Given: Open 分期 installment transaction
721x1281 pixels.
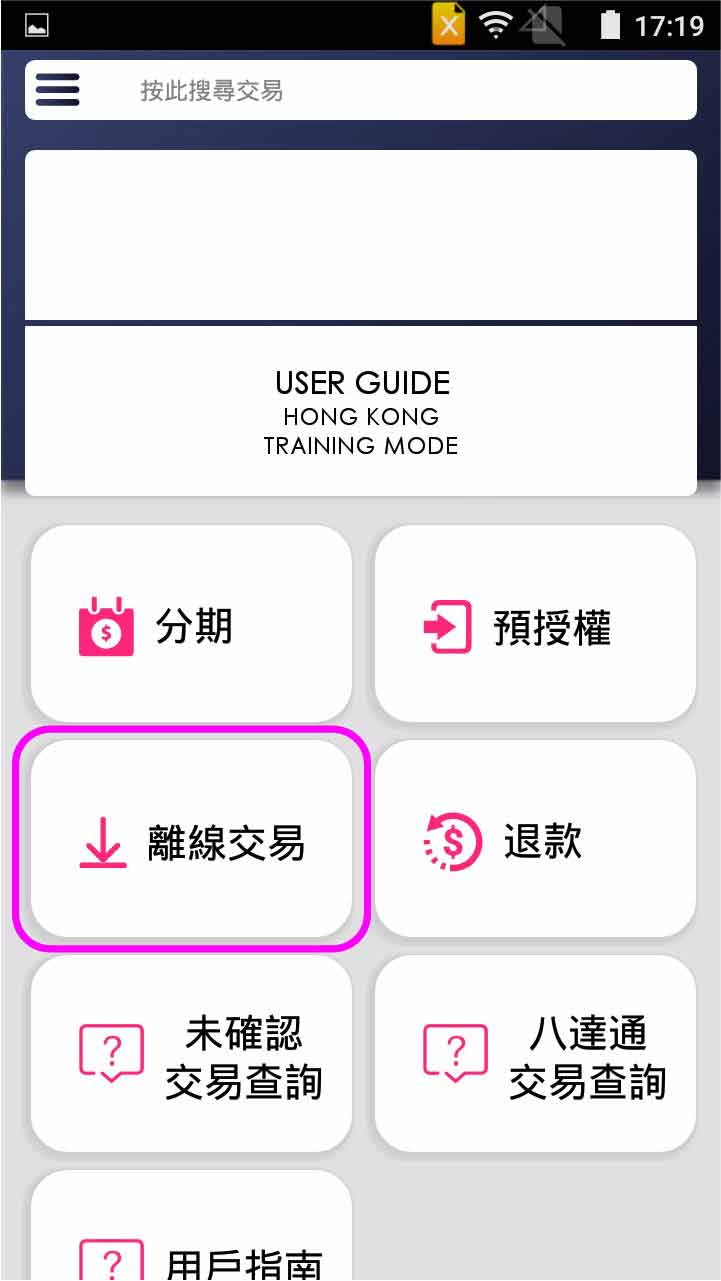Looking at the screenshot, I should [191, 625].
